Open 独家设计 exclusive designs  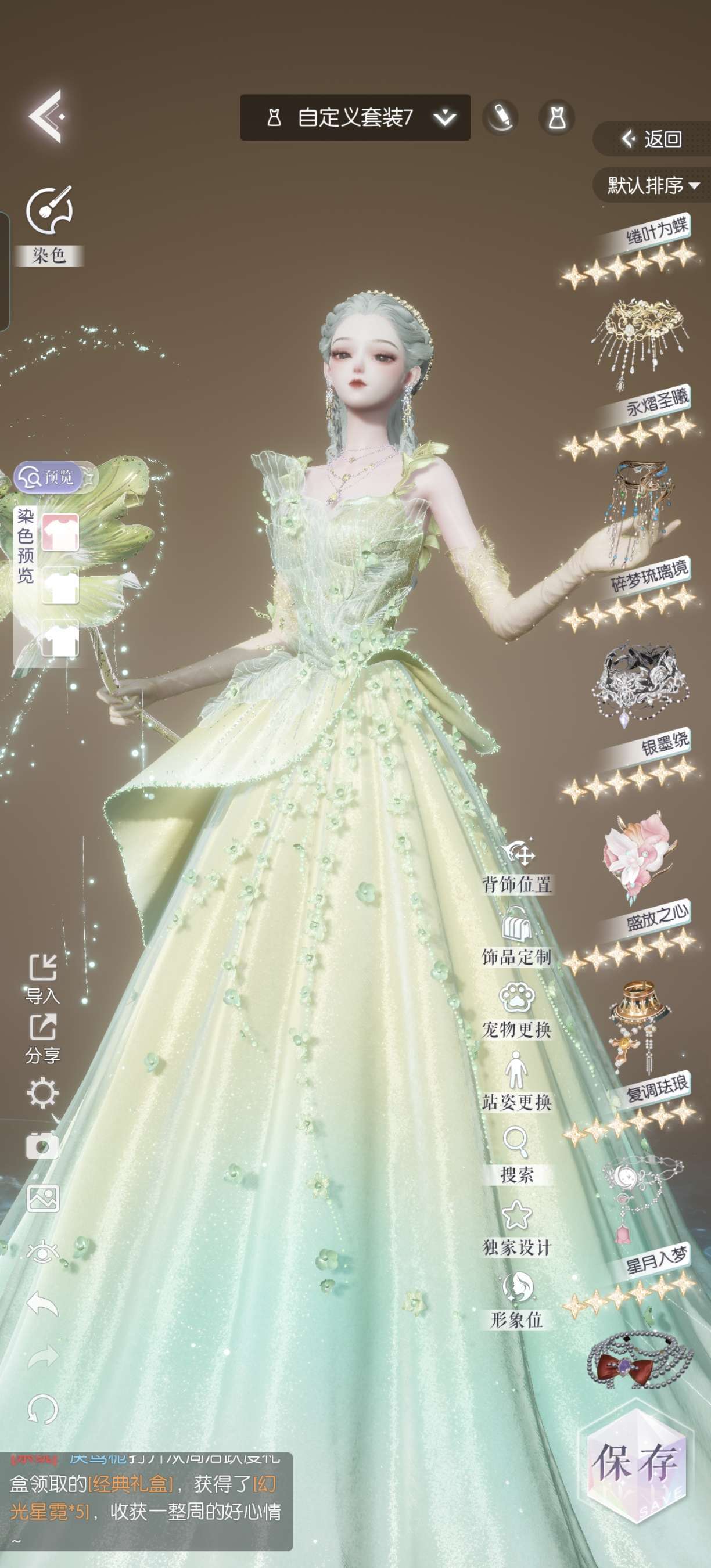pyautogui.click(x=517, y=1228)
